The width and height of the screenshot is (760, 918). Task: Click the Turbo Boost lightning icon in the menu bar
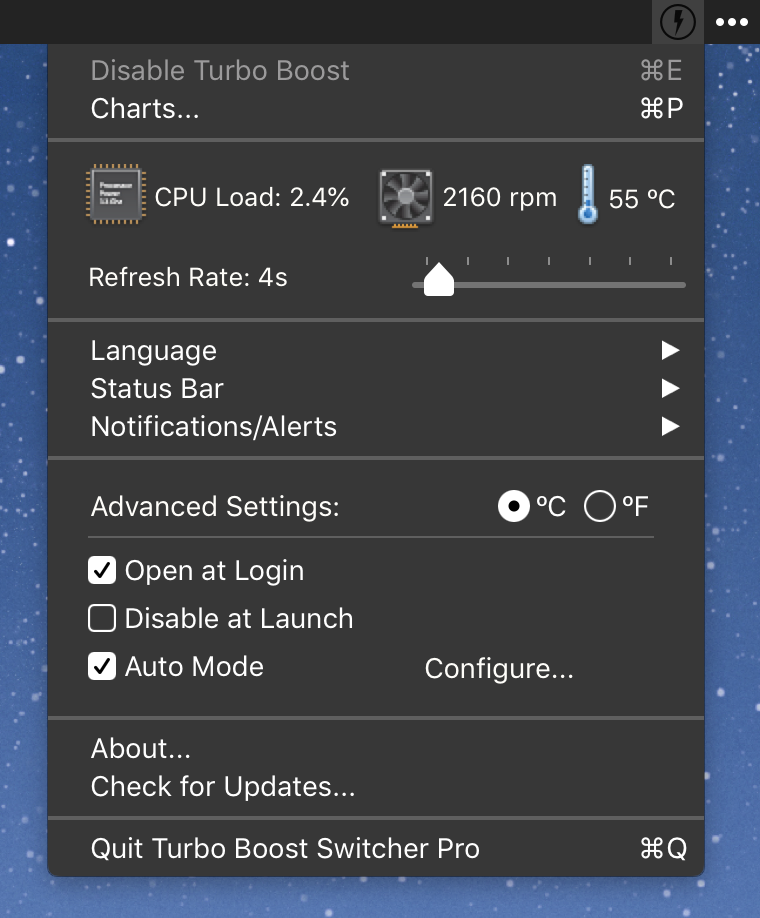678,21
